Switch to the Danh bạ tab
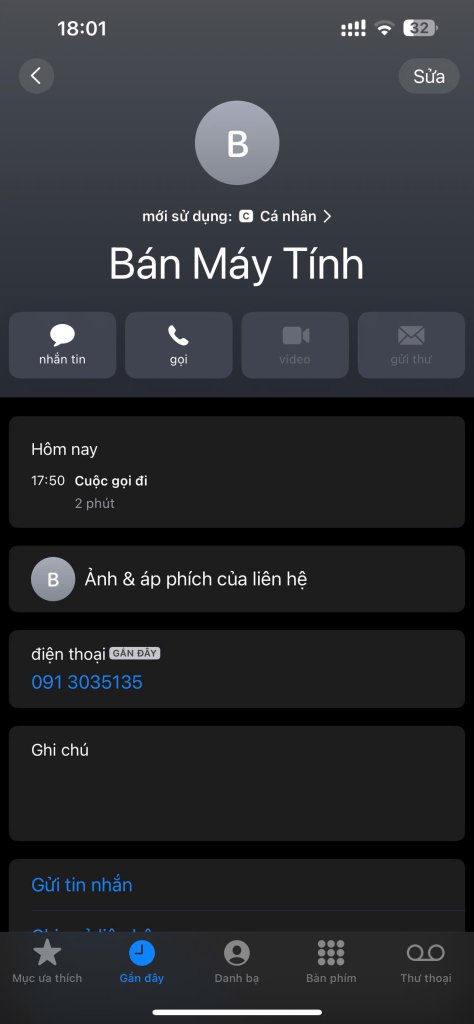Viewport: 474px width, 1024px height. pyautogui.click(x=237, y=962)
